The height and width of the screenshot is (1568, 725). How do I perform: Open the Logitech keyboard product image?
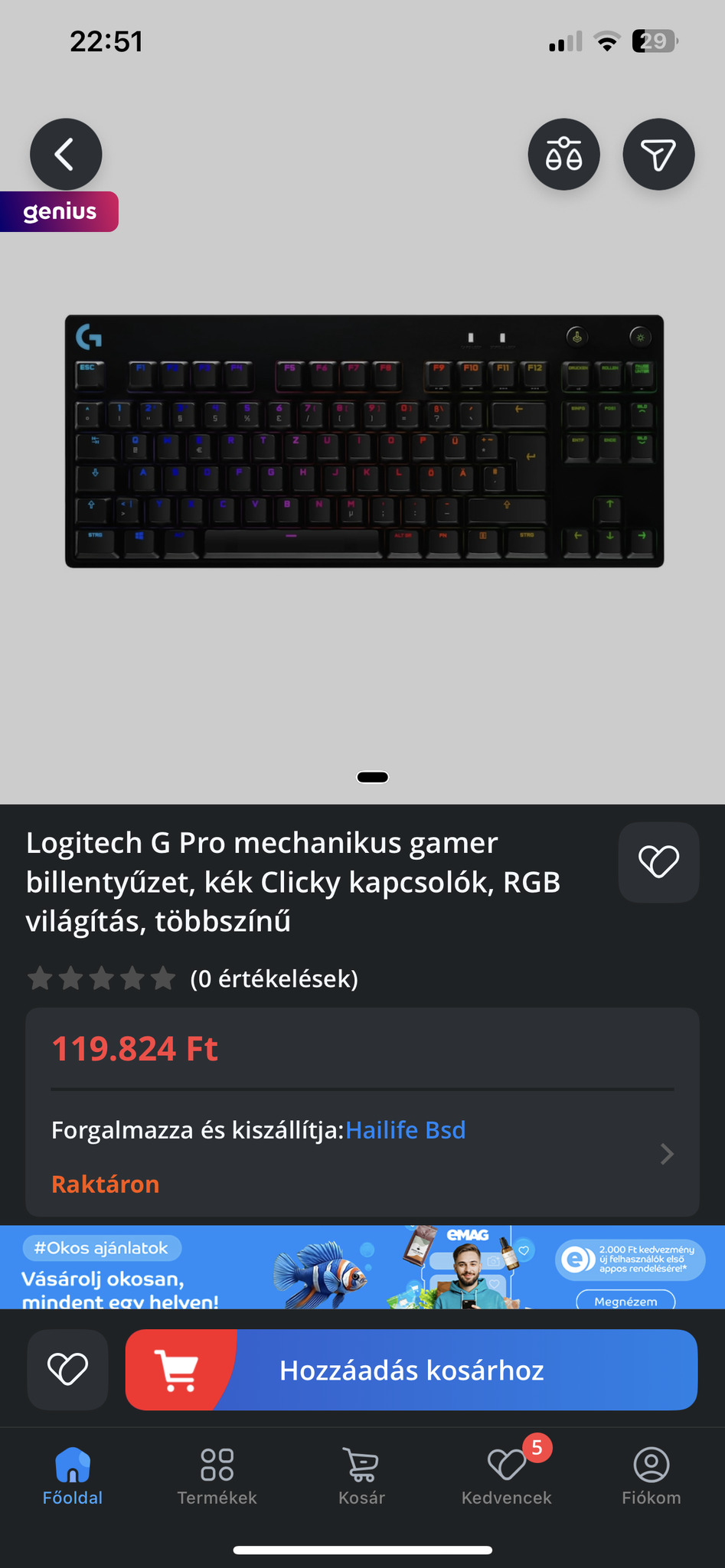pyautogui.click(x=364, y=441)
